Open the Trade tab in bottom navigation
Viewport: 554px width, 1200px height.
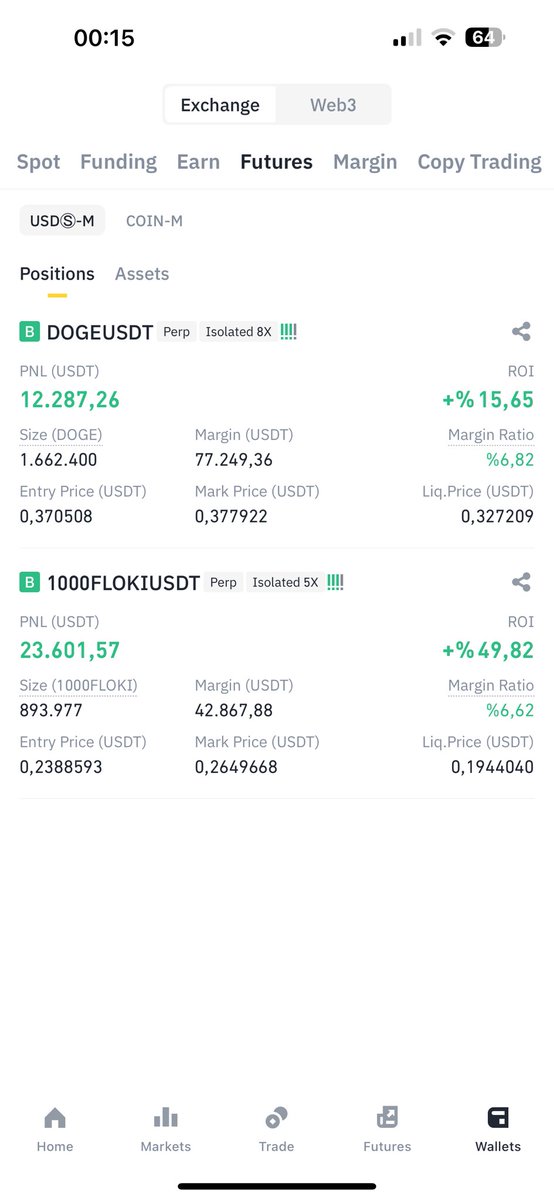[277, 1129]
